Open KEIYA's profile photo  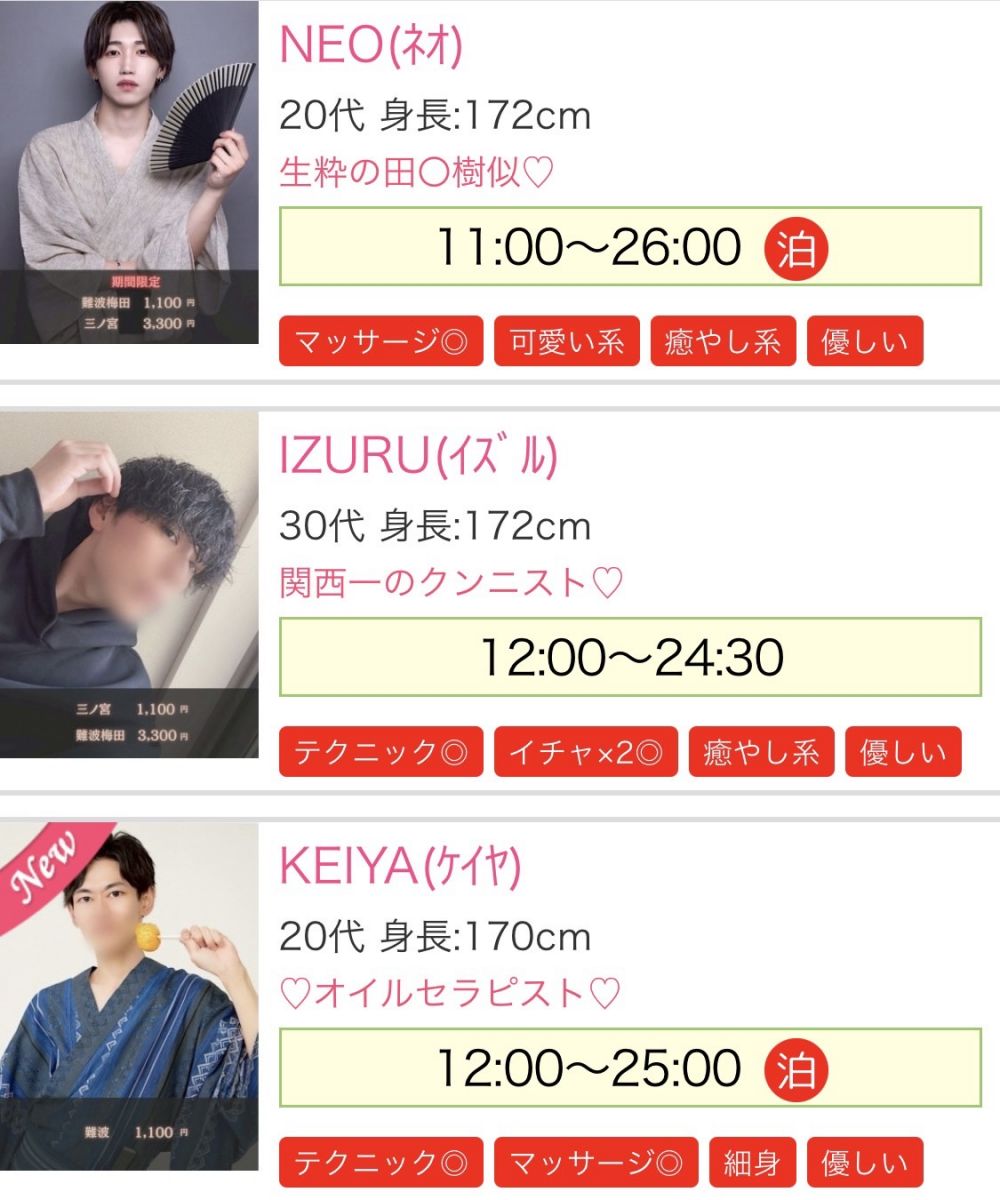click(x=129, y=995)
